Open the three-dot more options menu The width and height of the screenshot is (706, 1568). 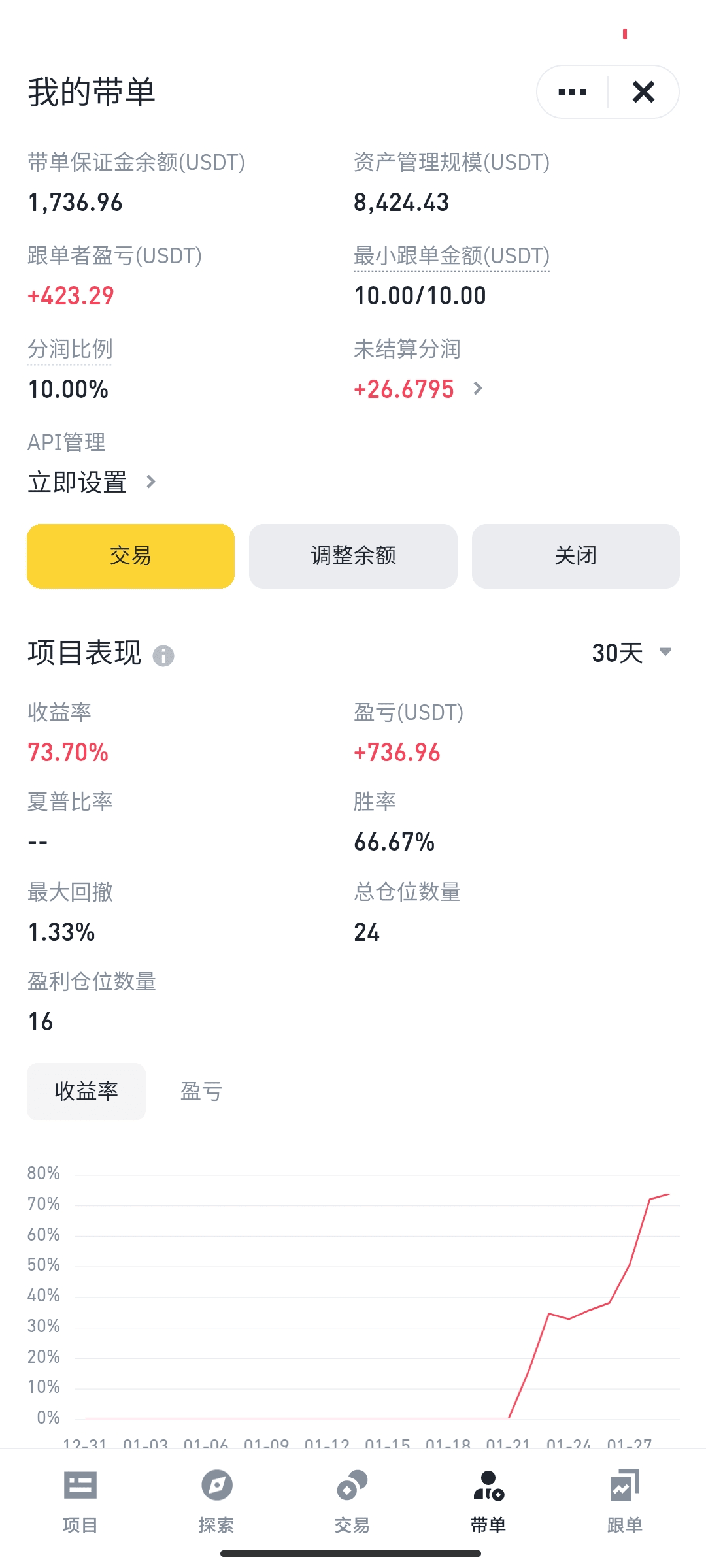[x=572, y=92]
